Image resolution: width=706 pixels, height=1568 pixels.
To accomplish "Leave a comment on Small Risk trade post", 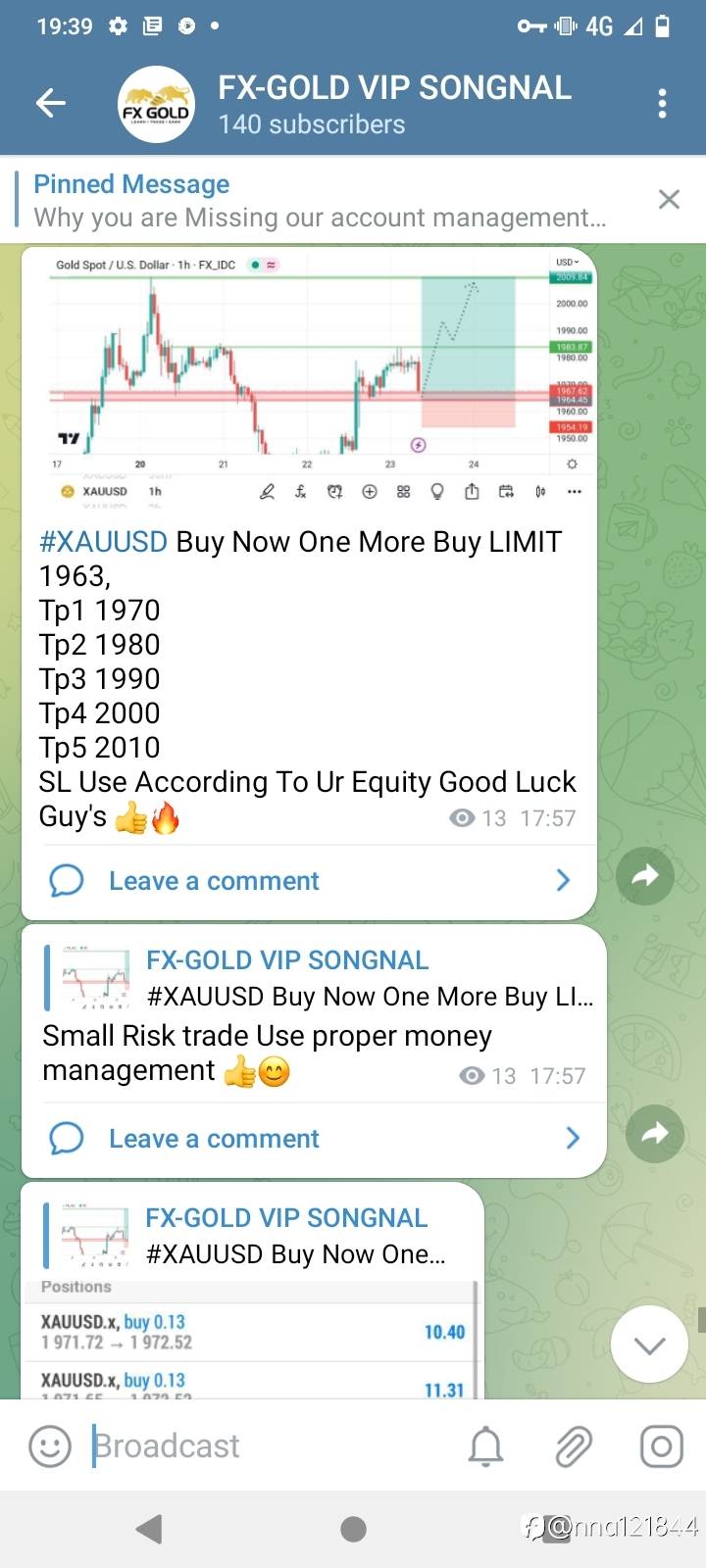I will 214,1139.
